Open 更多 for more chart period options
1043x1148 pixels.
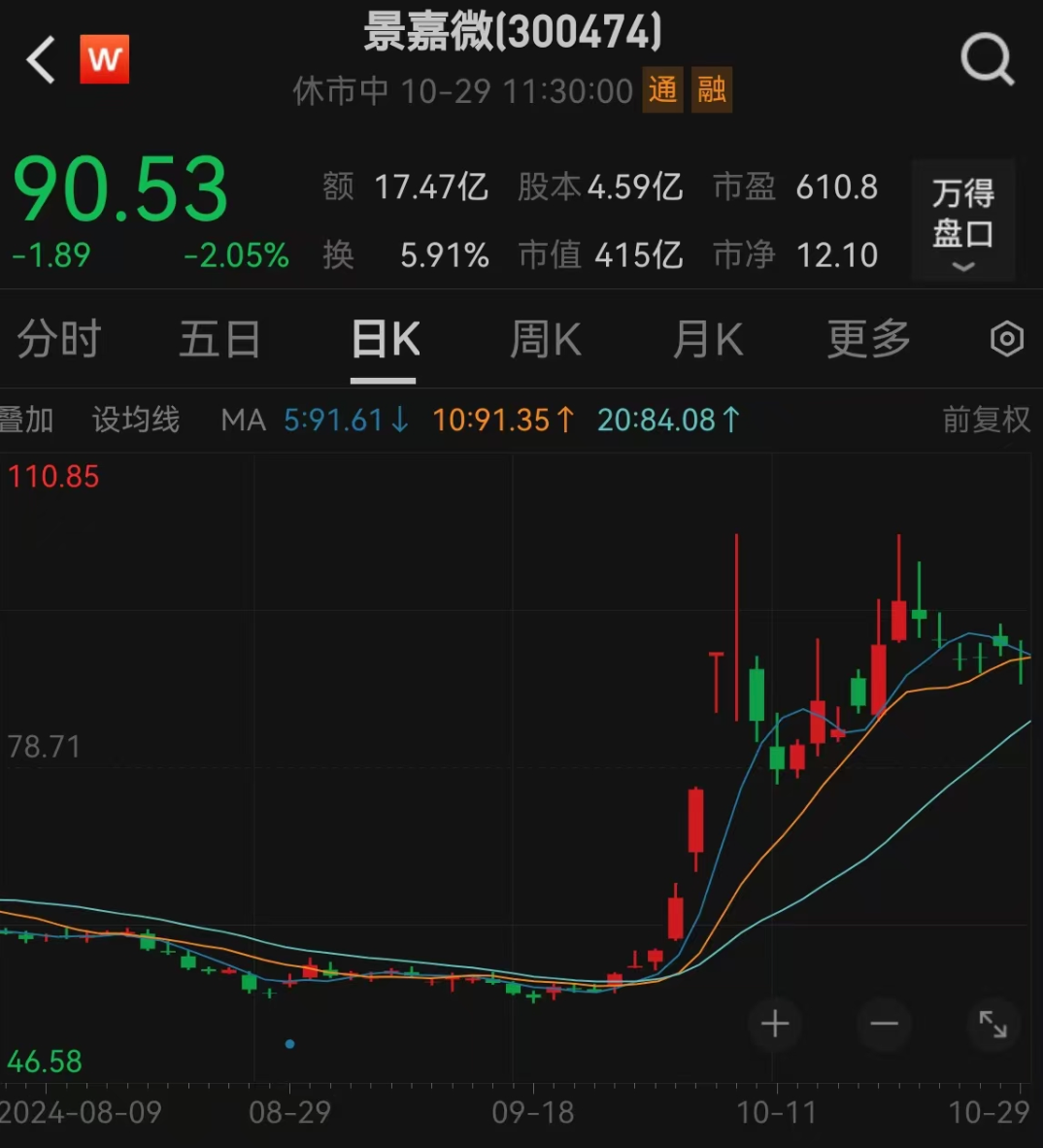click(867, 340)
